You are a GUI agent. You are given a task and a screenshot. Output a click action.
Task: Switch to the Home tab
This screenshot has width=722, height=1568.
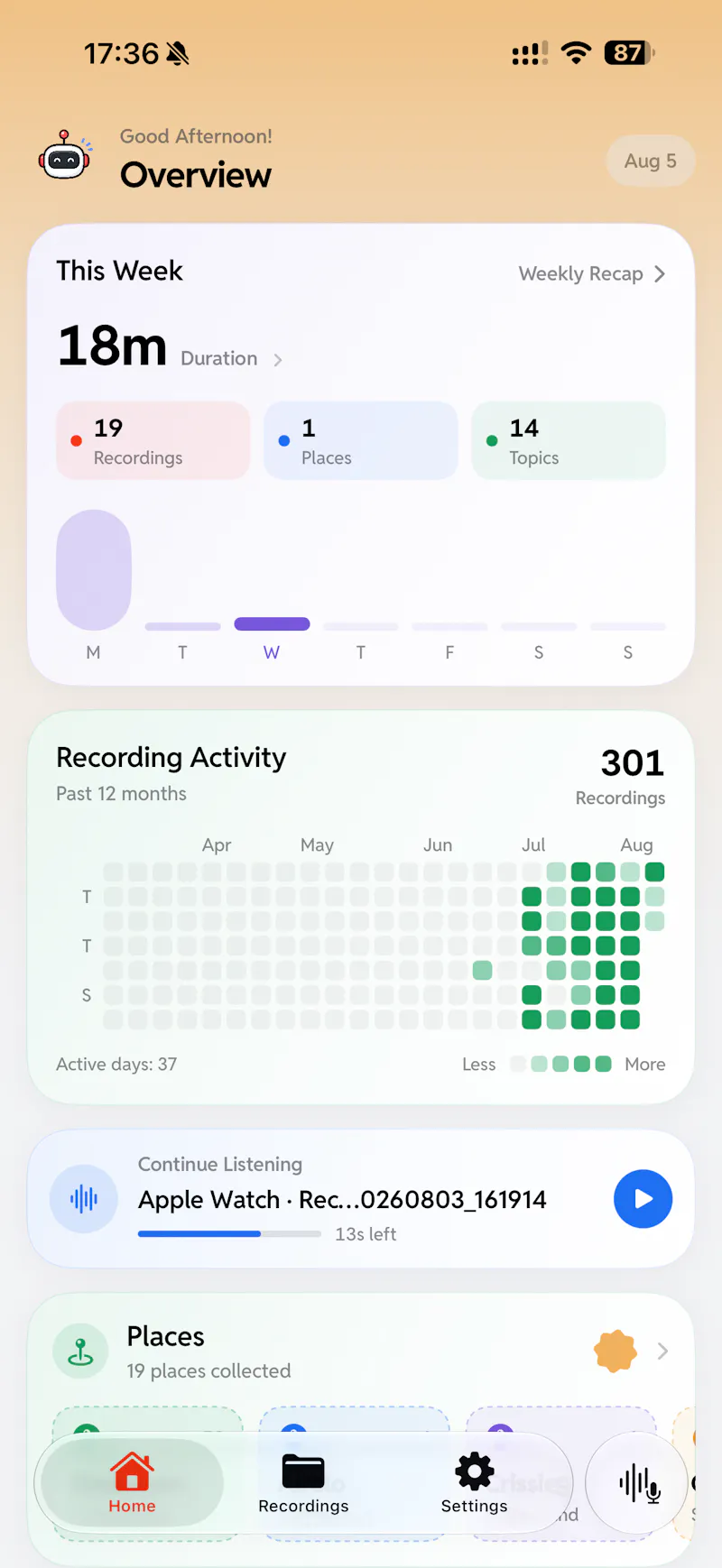(x=132, y=1482)
